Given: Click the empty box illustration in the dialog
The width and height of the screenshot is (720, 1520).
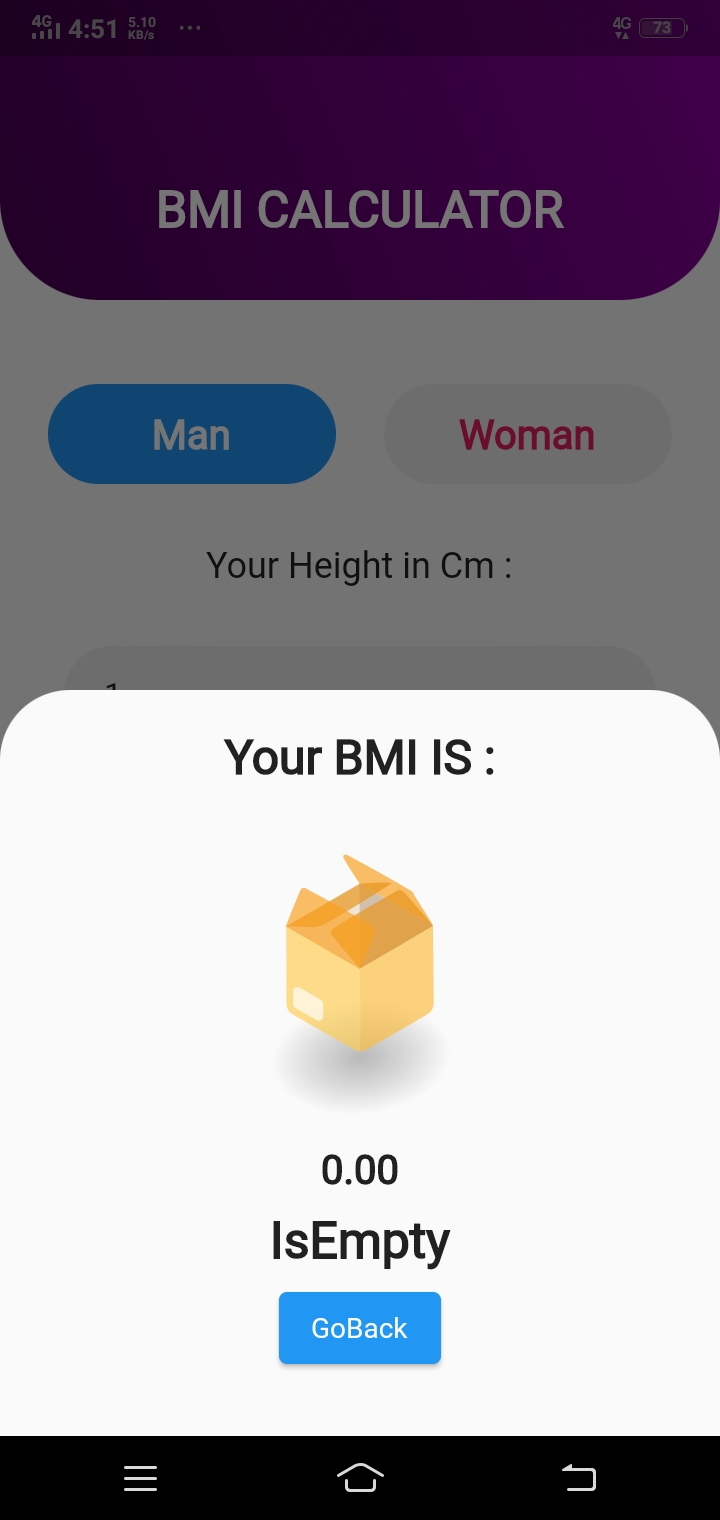Looking at the screenshot, I should click(360, 960).
